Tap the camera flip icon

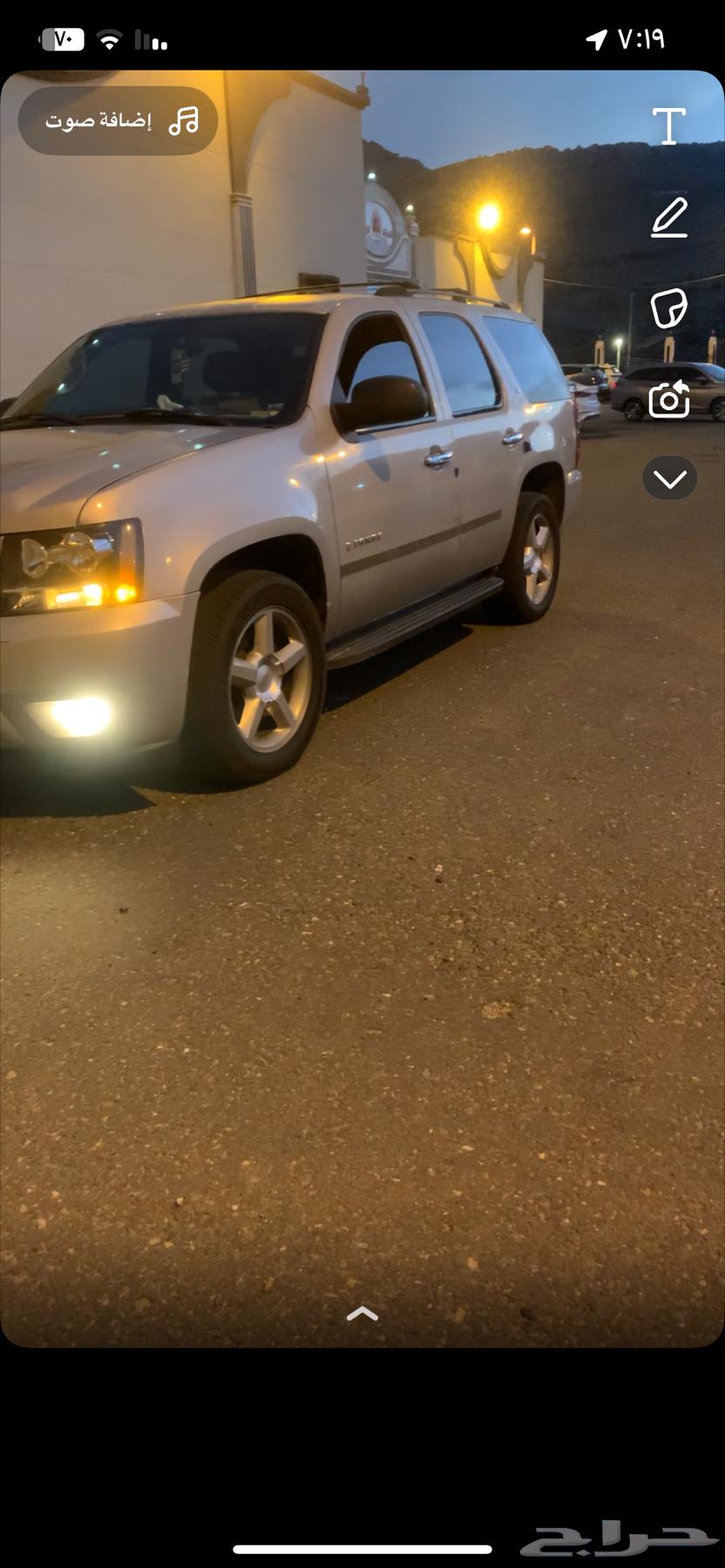click(x=669, y=399)
